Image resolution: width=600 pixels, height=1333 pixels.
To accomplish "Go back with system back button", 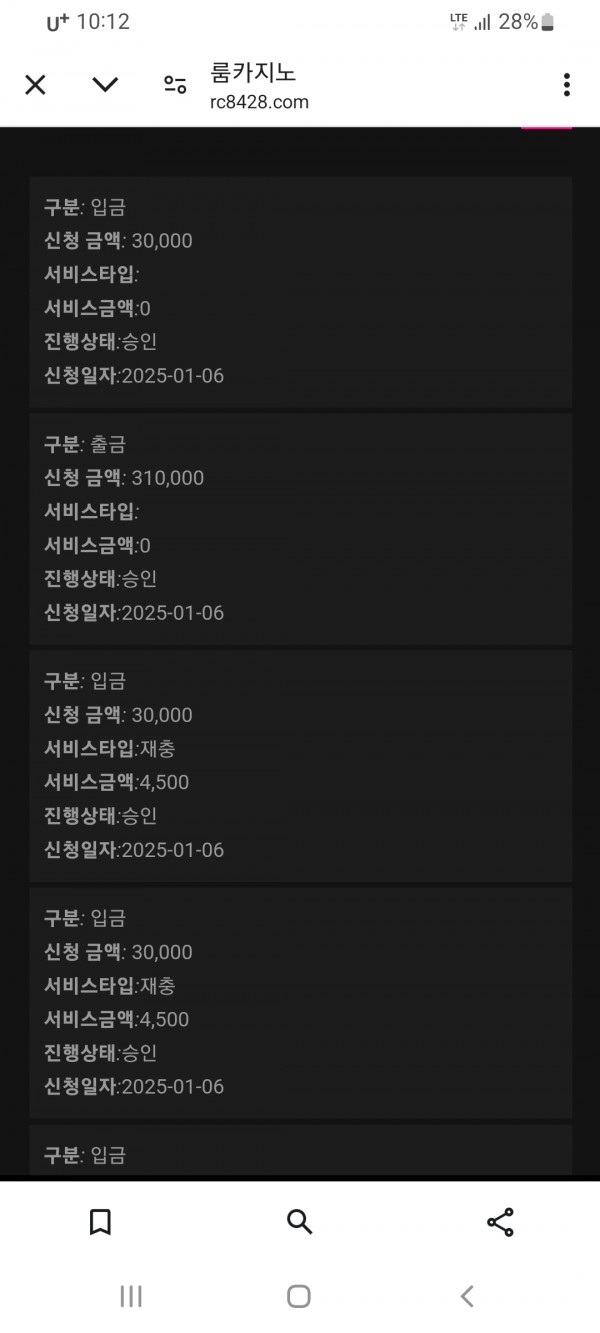I will [x=467, y=1296].
